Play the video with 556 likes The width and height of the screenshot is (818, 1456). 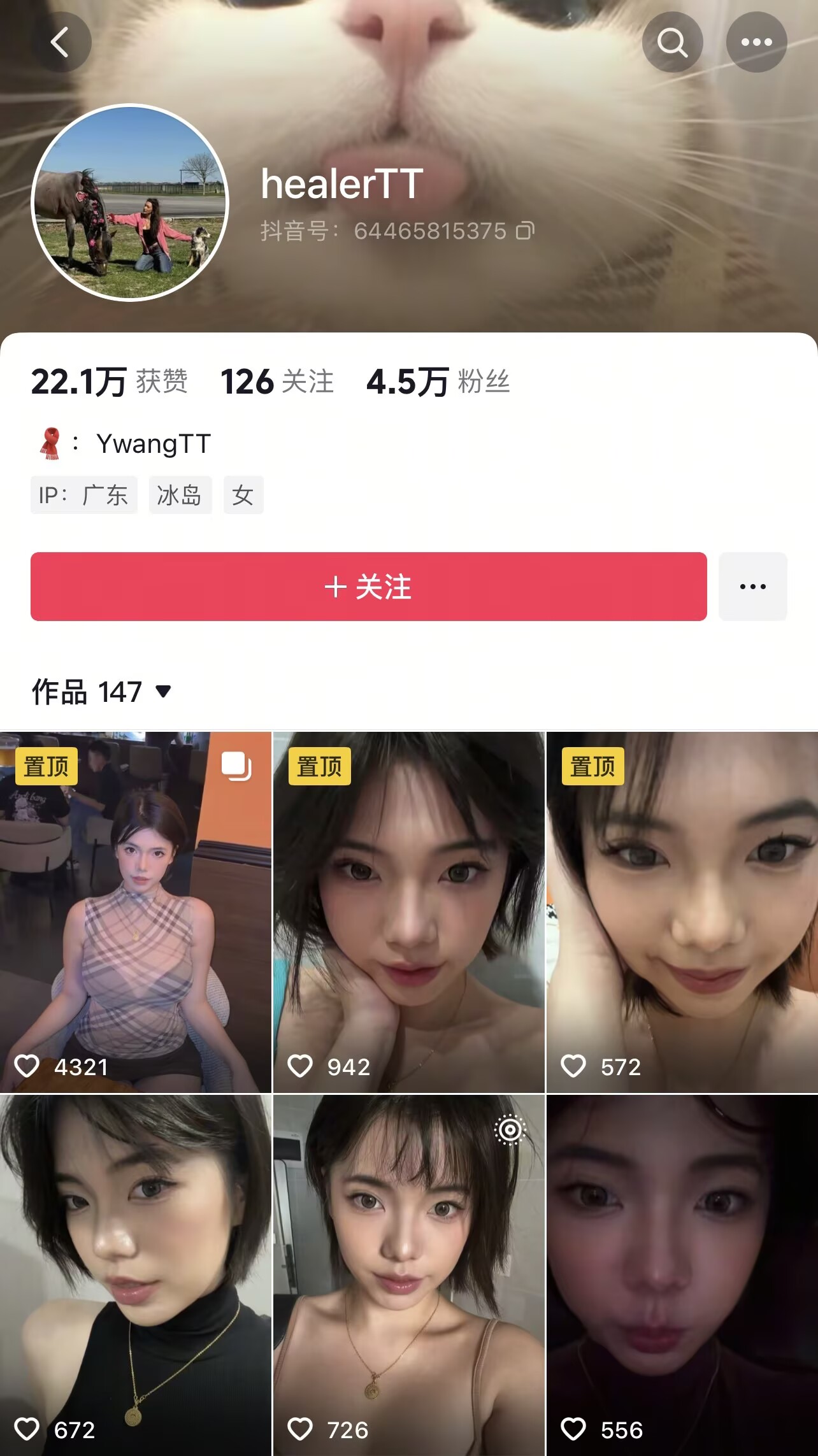pyautogui.click(x=682, y=1274)
